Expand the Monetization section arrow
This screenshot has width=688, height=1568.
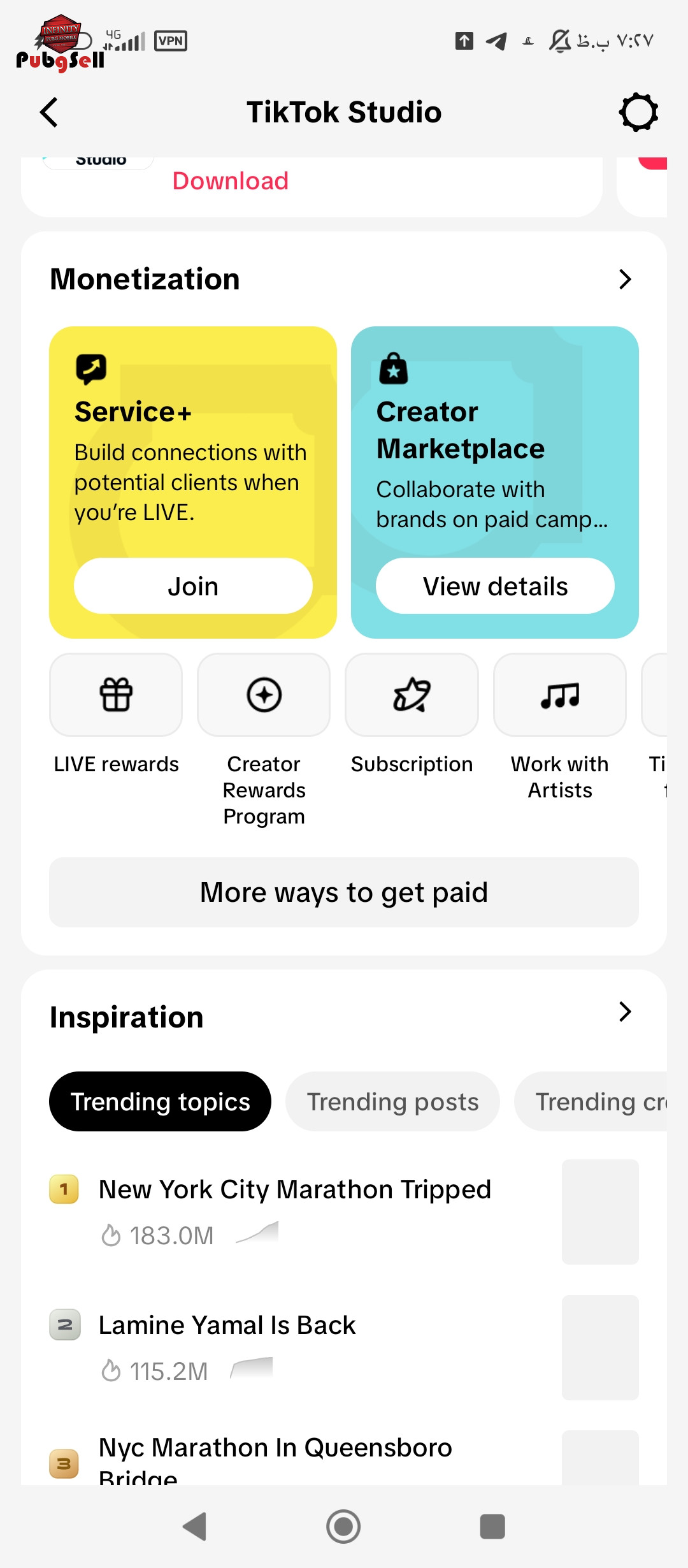(625, 279)
